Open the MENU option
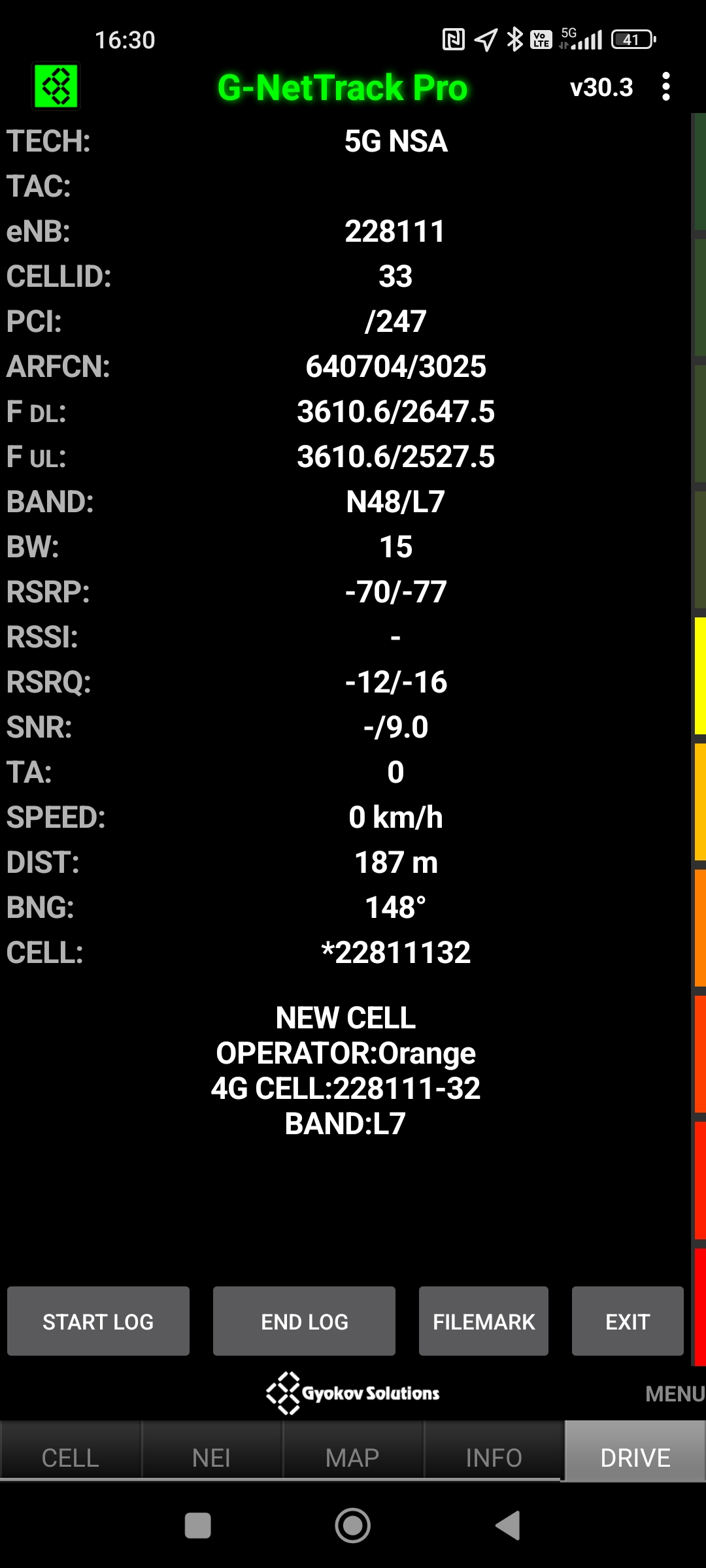 [x=675, y=1394]
